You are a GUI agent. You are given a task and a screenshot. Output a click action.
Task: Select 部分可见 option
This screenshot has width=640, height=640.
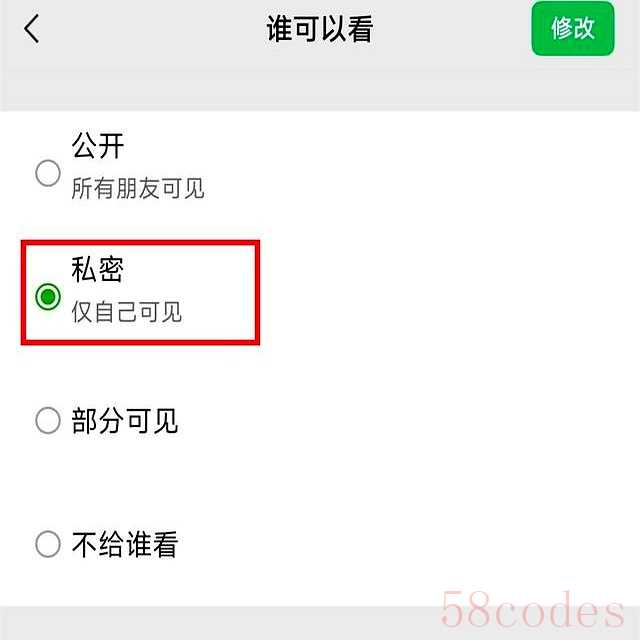48,421
